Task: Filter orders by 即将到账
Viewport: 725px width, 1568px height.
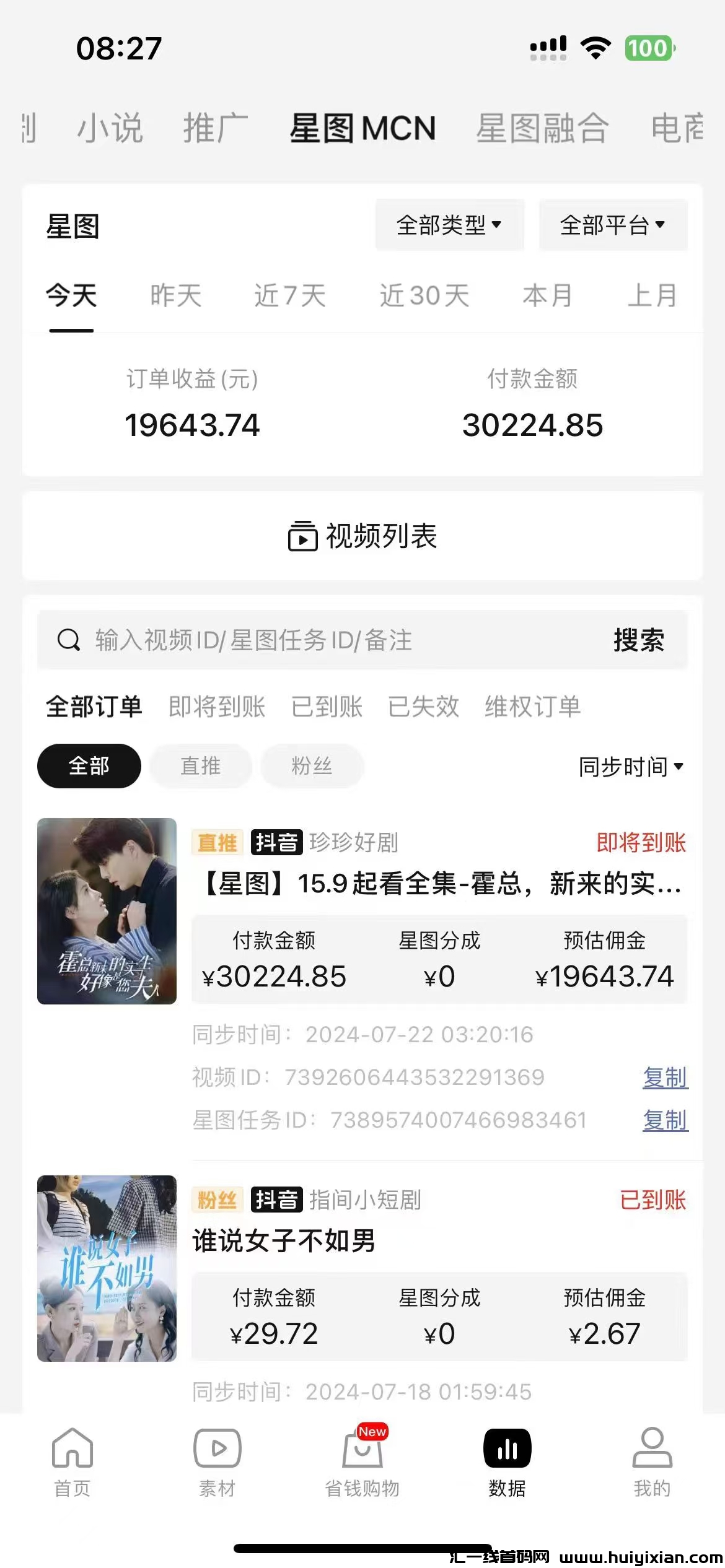Action: click(x=217, y=707)
